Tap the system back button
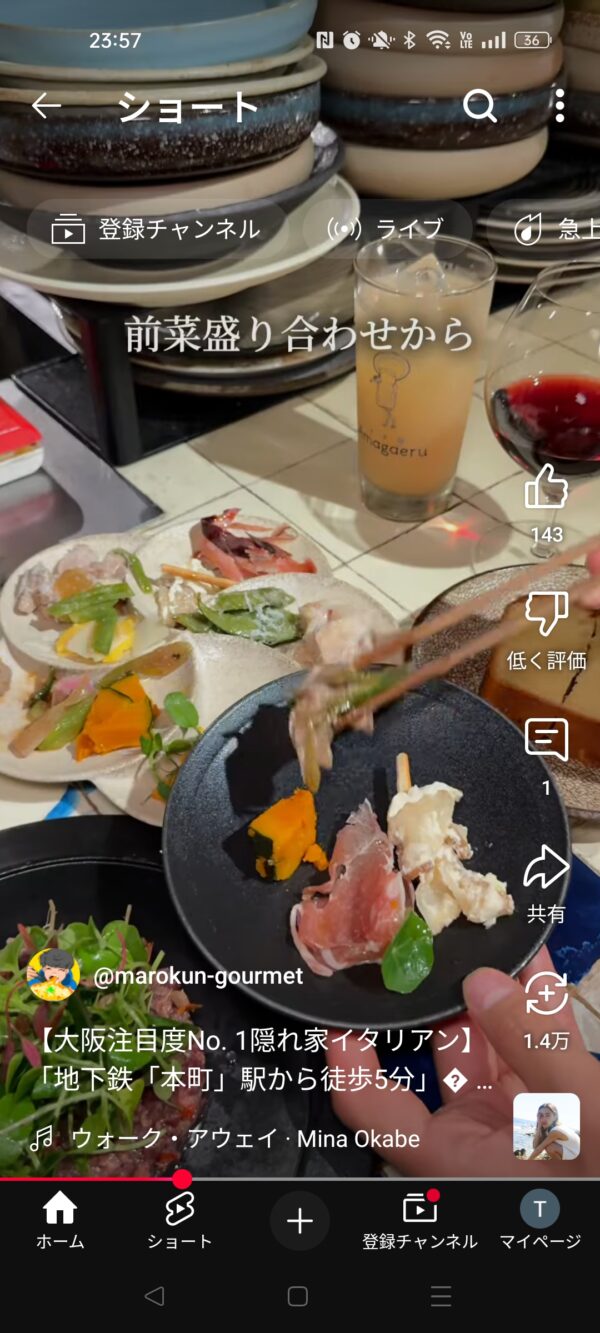The width and height of the screenshot is (600, 1333). 154,1296
